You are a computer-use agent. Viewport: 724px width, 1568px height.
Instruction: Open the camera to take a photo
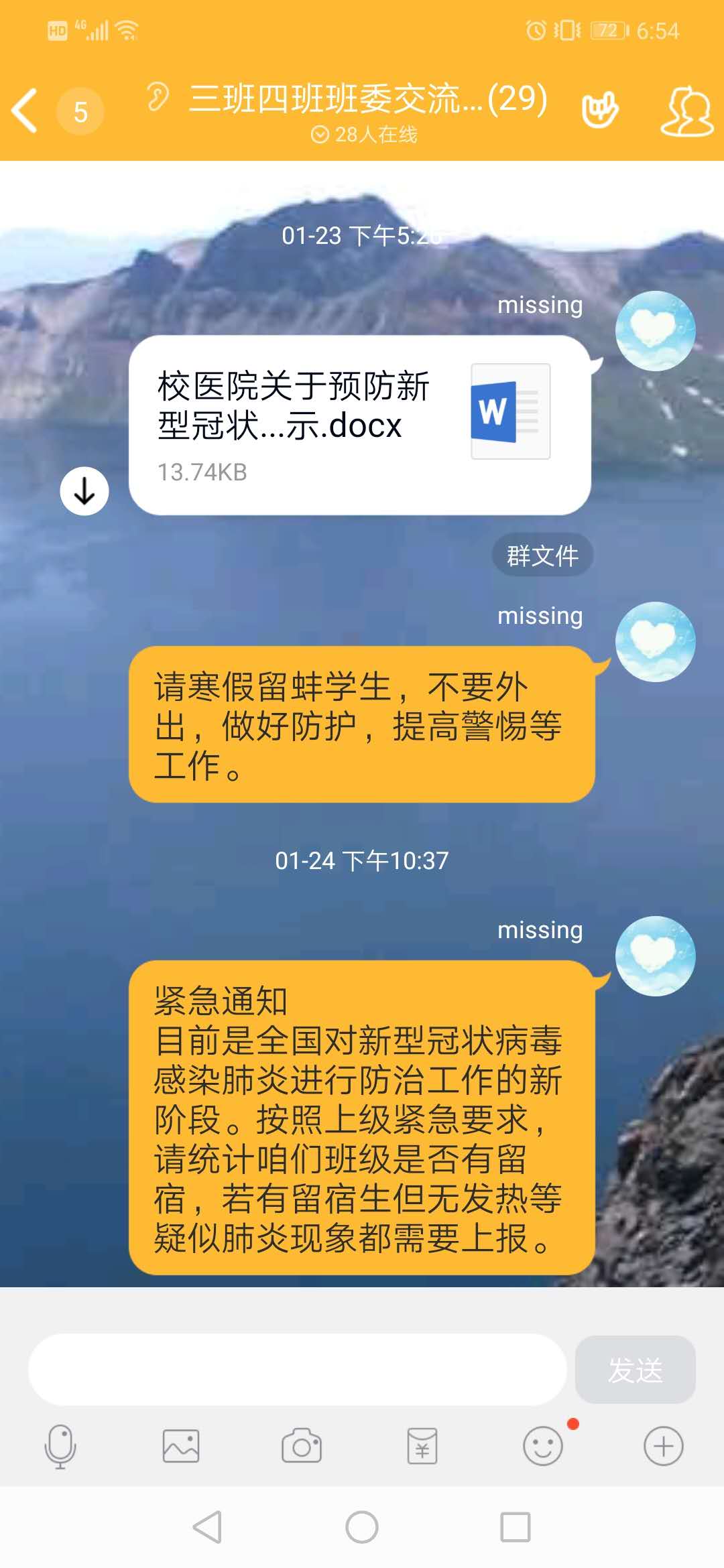point(302,1446)
